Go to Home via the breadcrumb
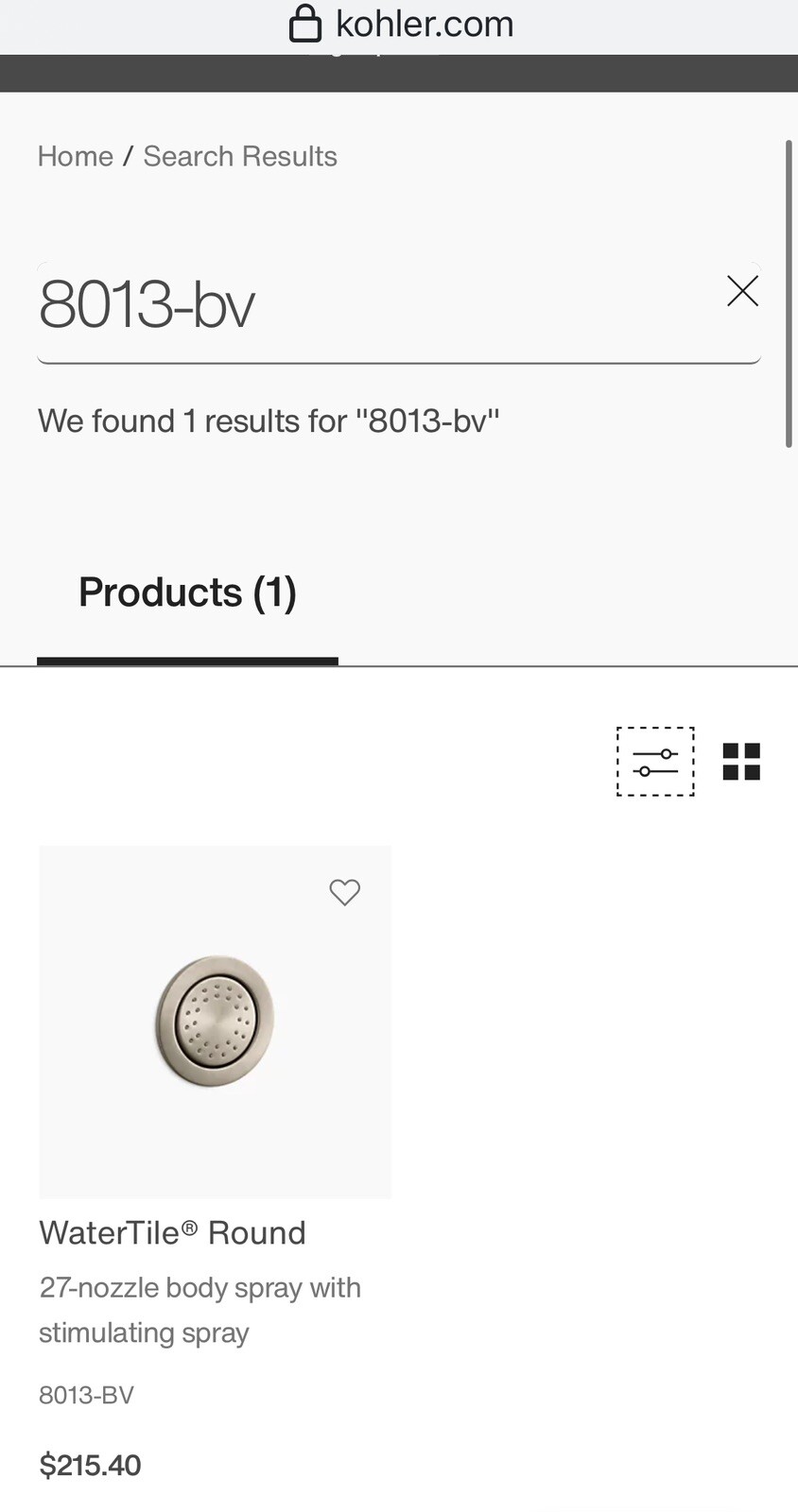This screenshot has width=798, height=1512. click(76, 156)
